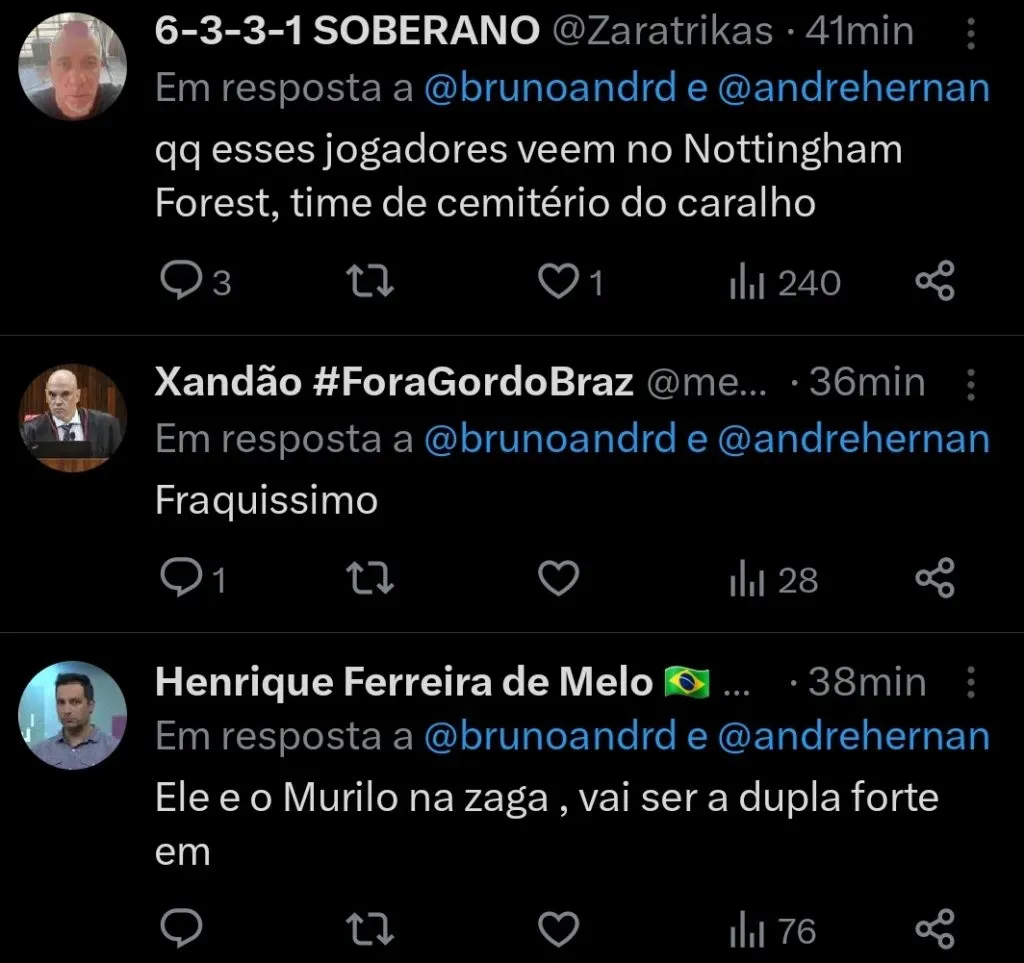The height and width of the screenshot is (963, 1024).
Task: Reply to 6-3-3-1 SOBERANO's tweet
Action: [x=182, y=283]
